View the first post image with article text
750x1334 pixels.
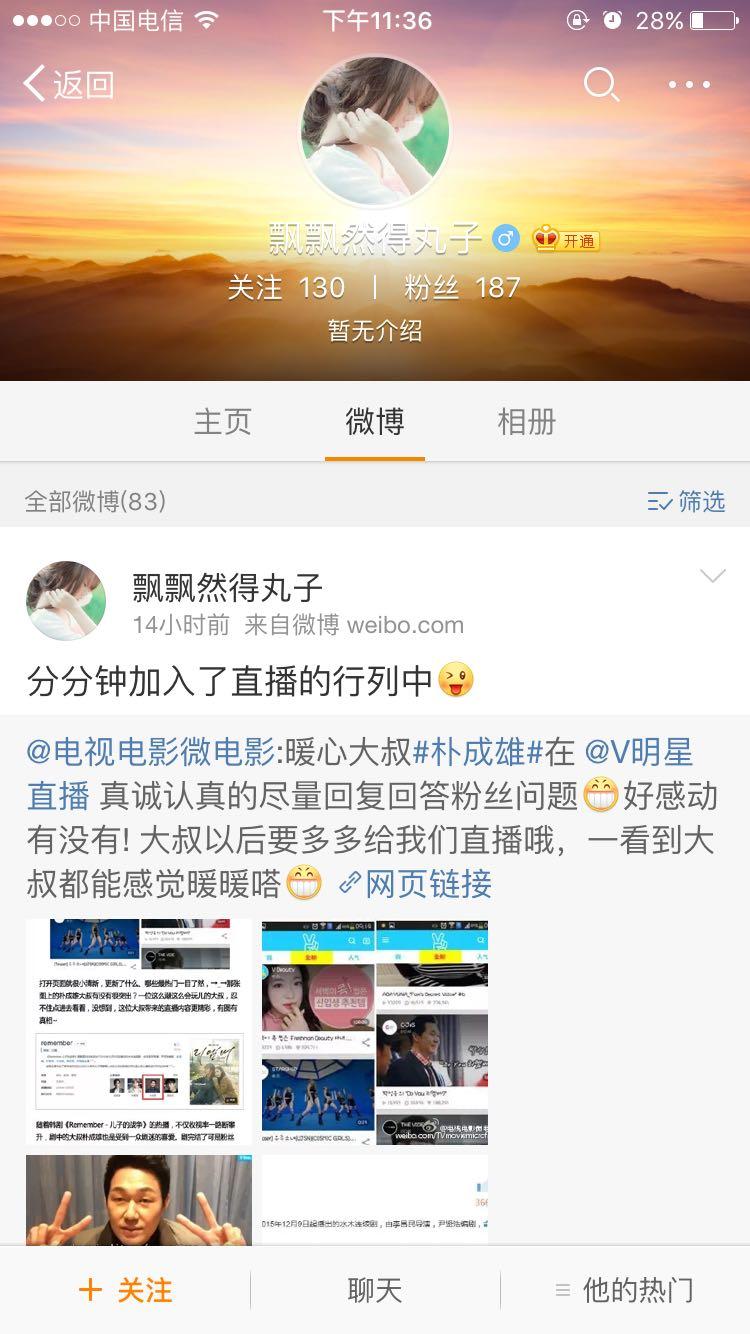tap(139, 1031)
